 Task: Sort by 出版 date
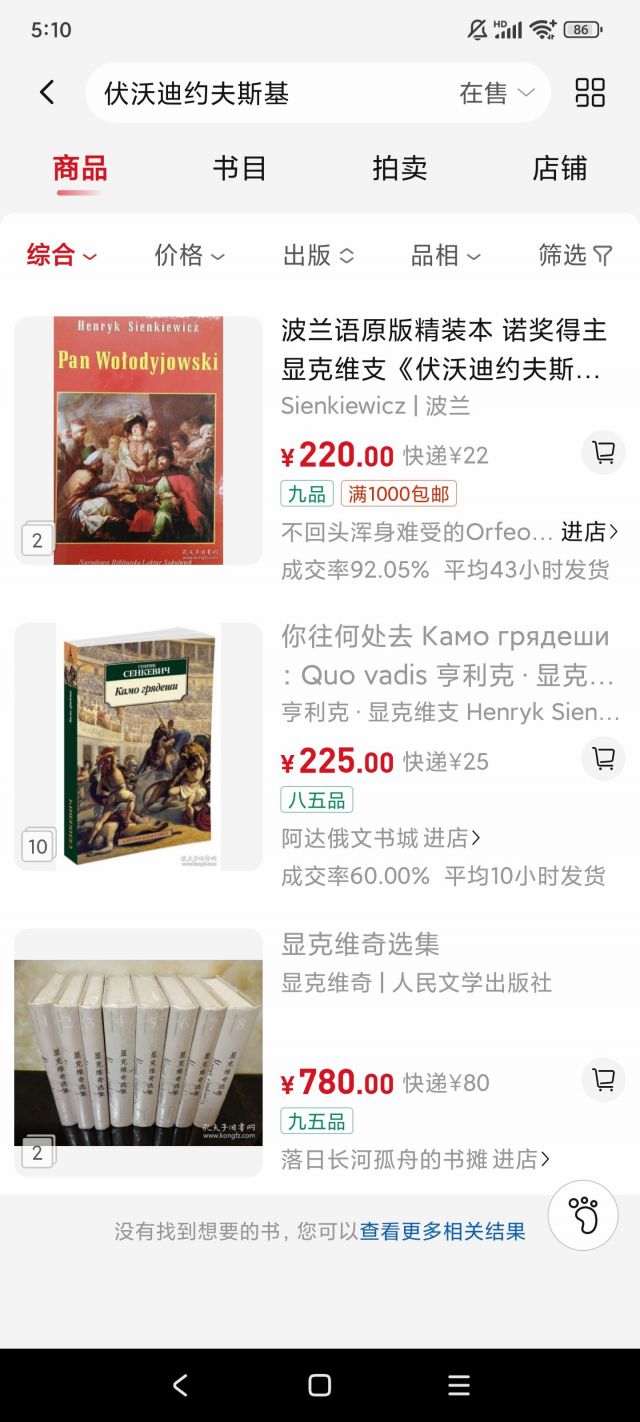318,255
